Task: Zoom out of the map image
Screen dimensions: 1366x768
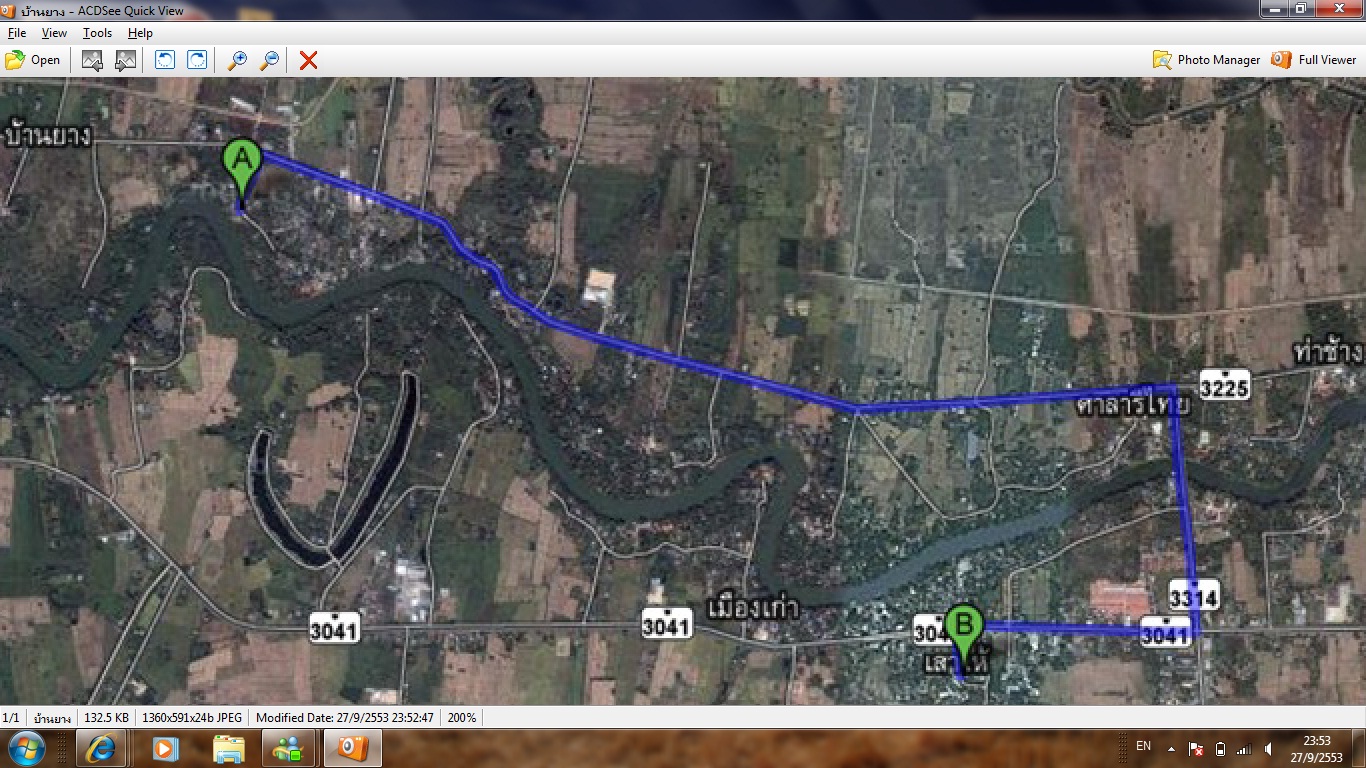Action: point(269,60)
